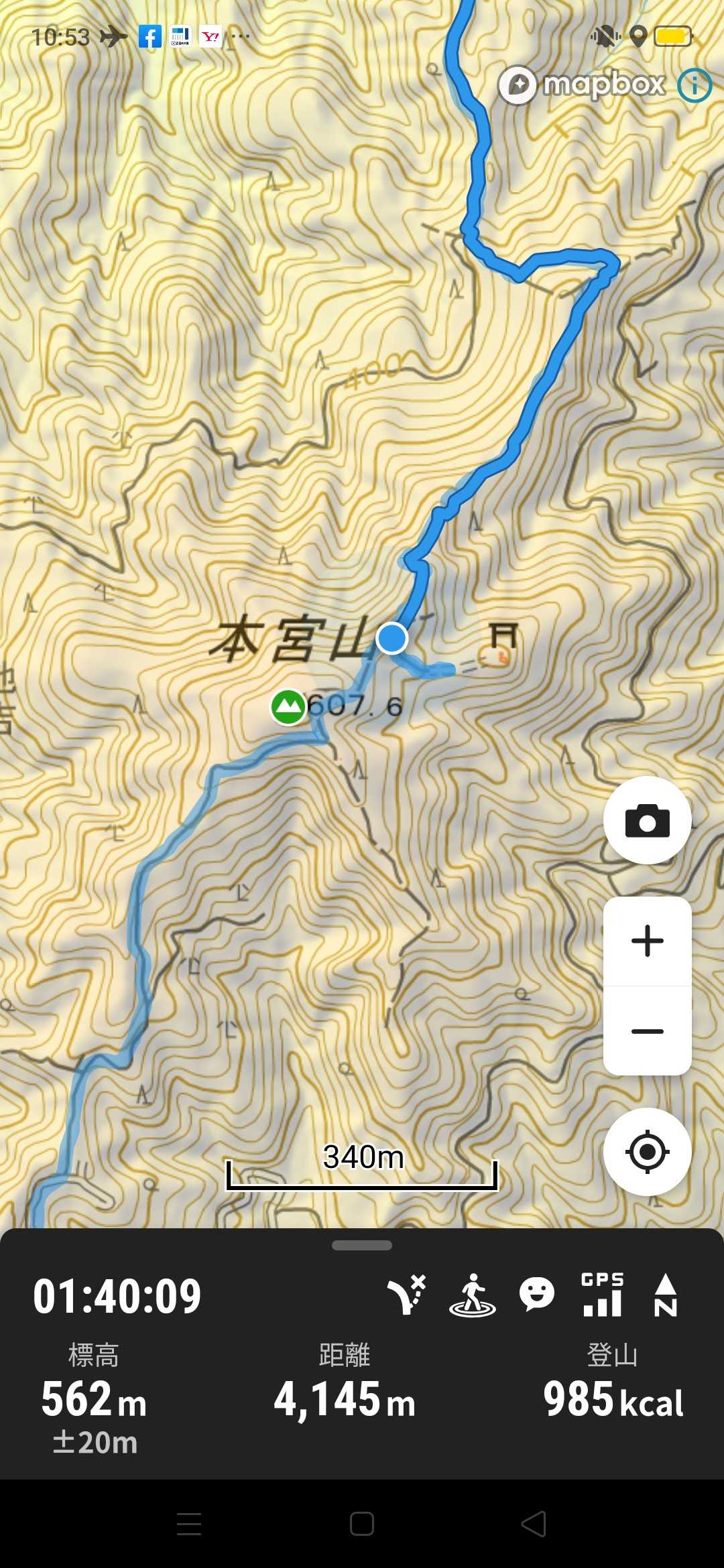Viewport: 724px width, 1568px height.
Task: Go back using the system back button
Action: click(x=534, y=1524)
